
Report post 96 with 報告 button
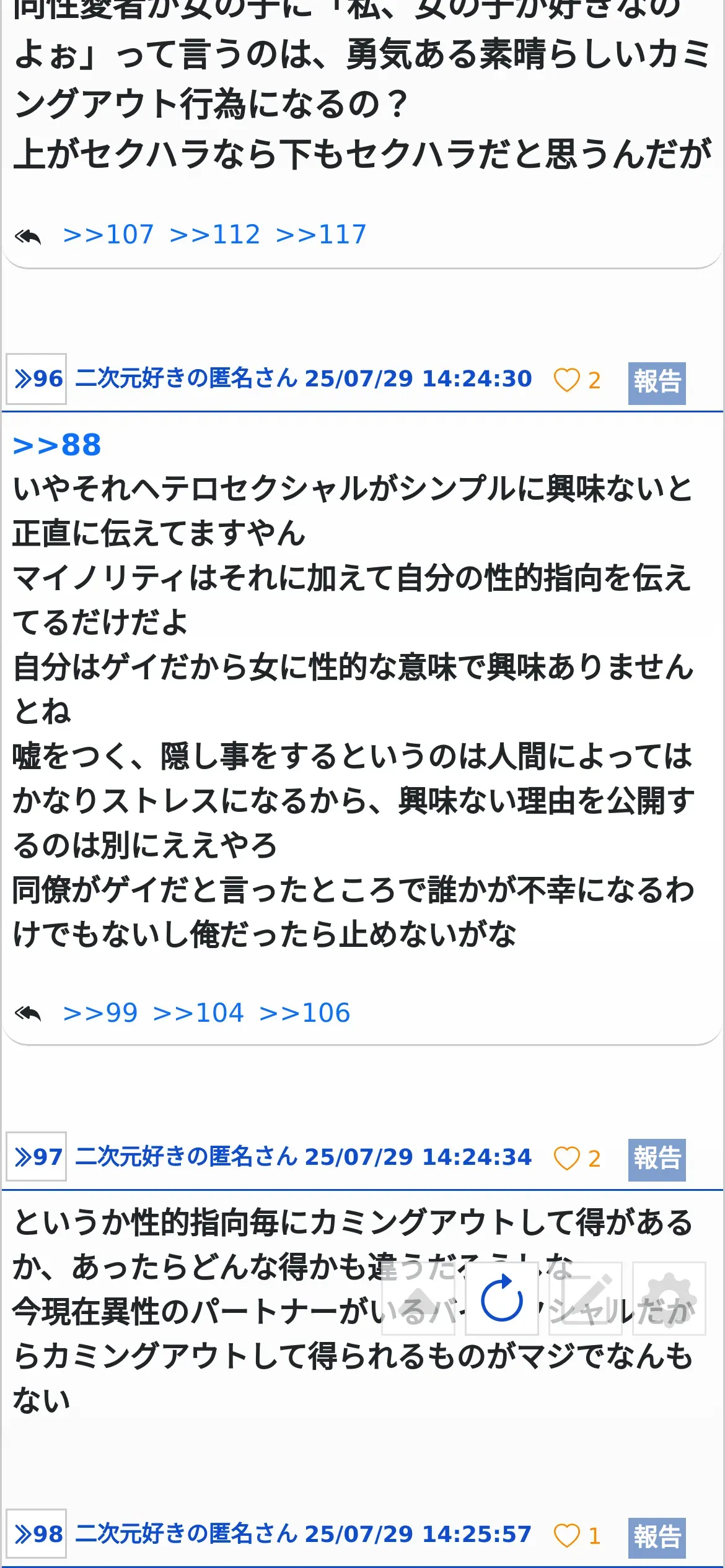coord(657,383)
